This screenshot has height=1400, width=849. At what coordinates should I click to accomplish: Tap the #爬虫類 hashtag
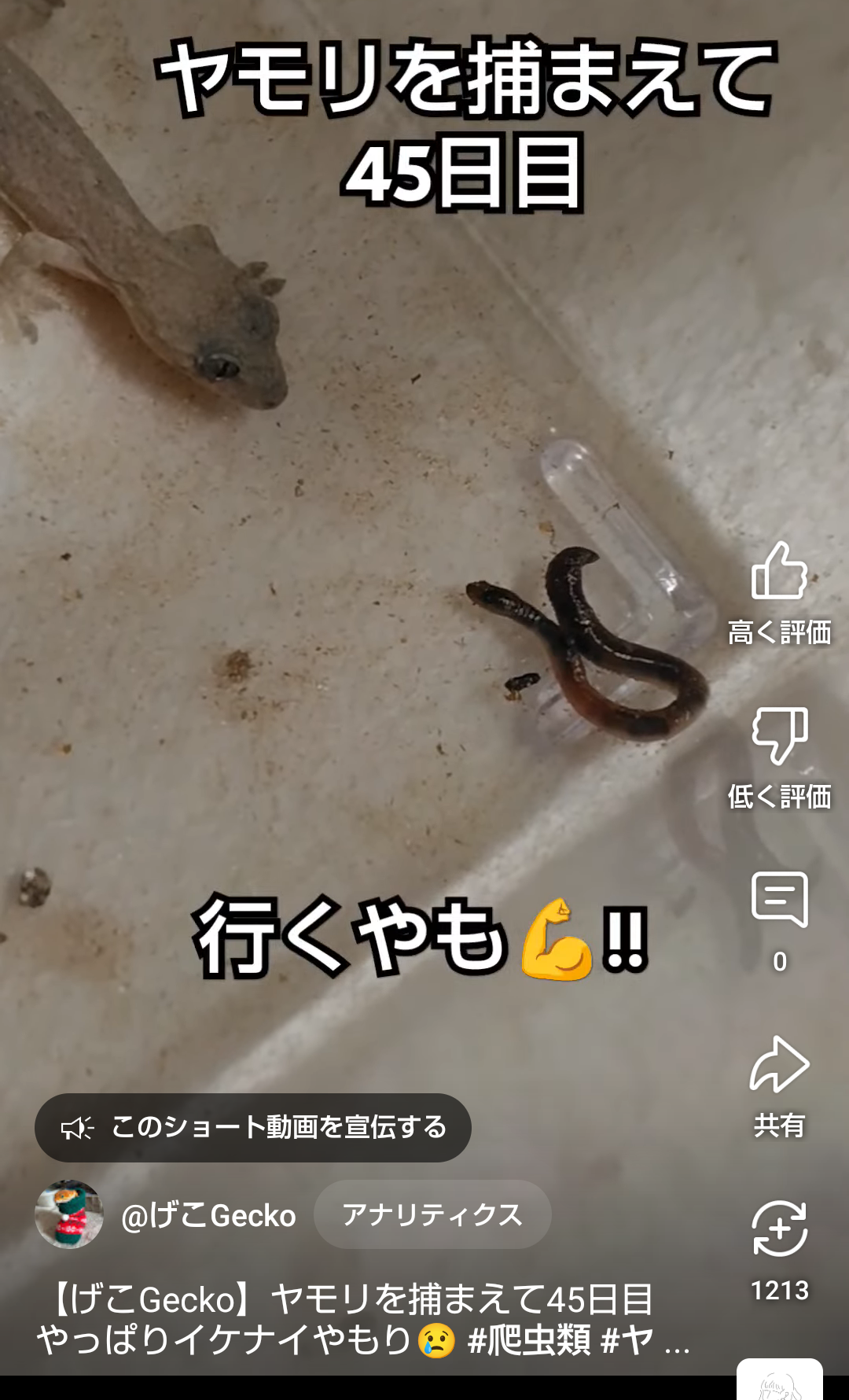(528, 1340)
